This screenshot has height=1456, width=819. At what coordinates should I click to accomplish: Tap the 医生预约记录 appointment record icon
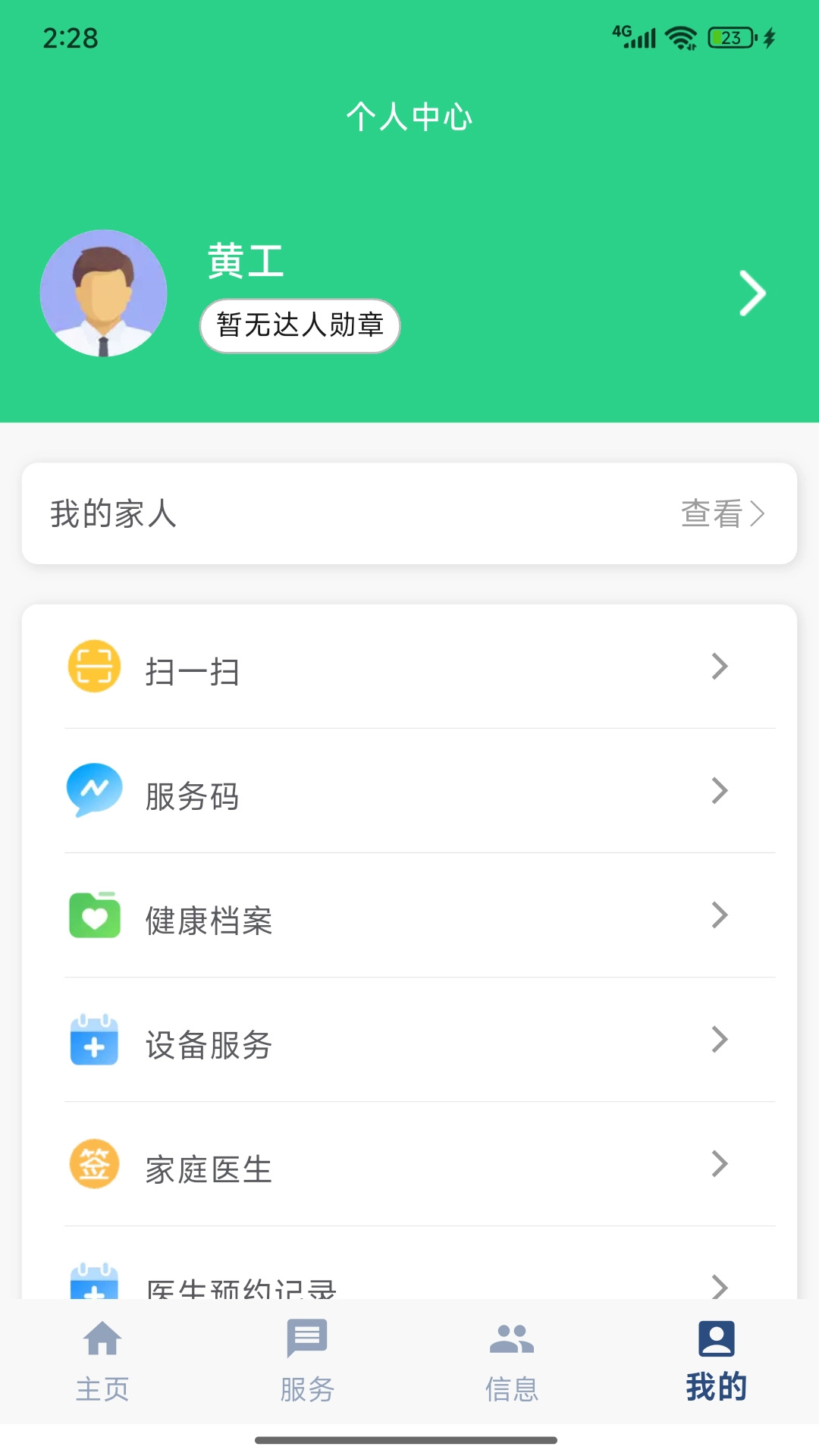point(93,1285)
